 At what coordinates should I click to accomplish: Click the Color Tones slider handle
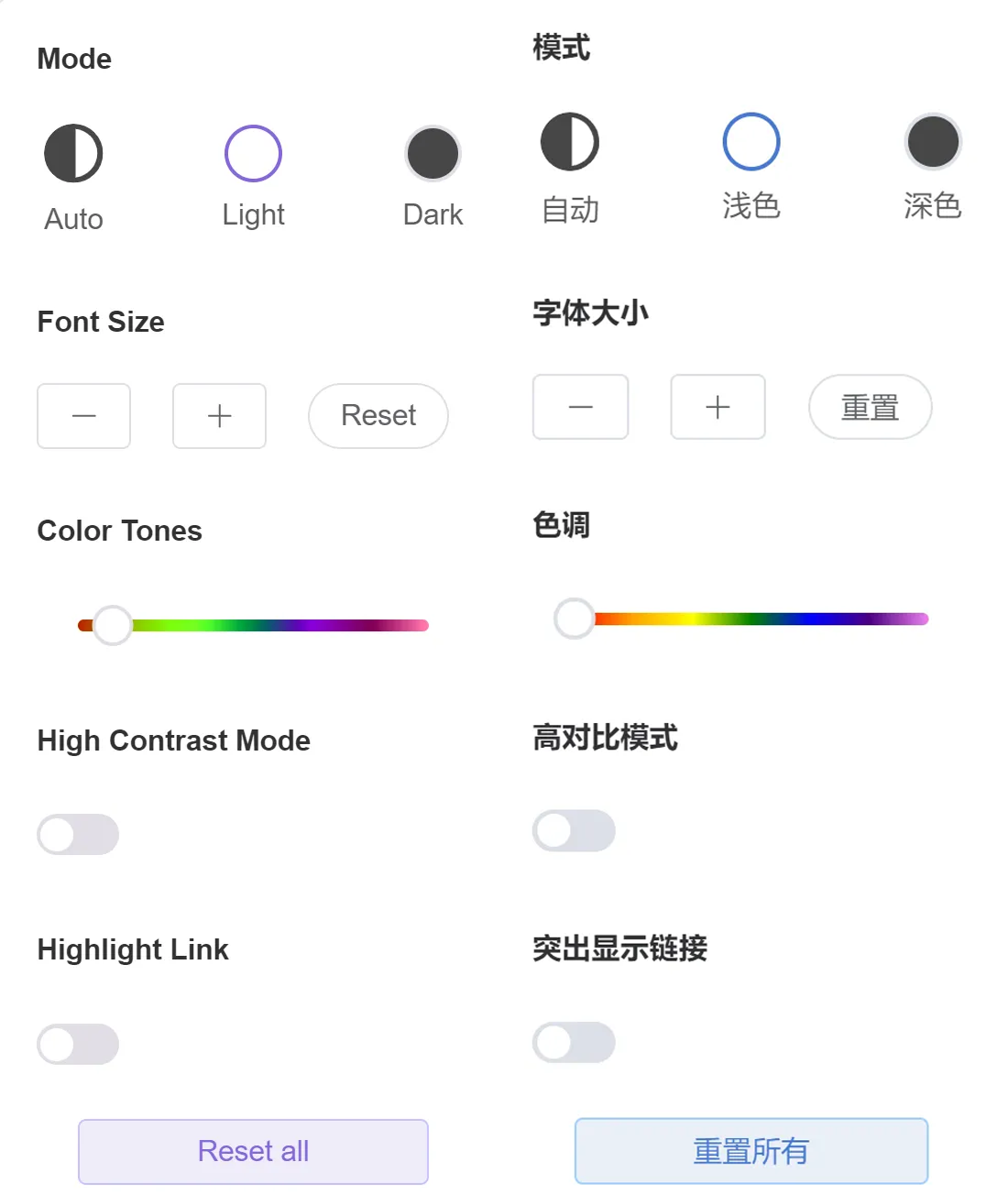coord(112,625)
